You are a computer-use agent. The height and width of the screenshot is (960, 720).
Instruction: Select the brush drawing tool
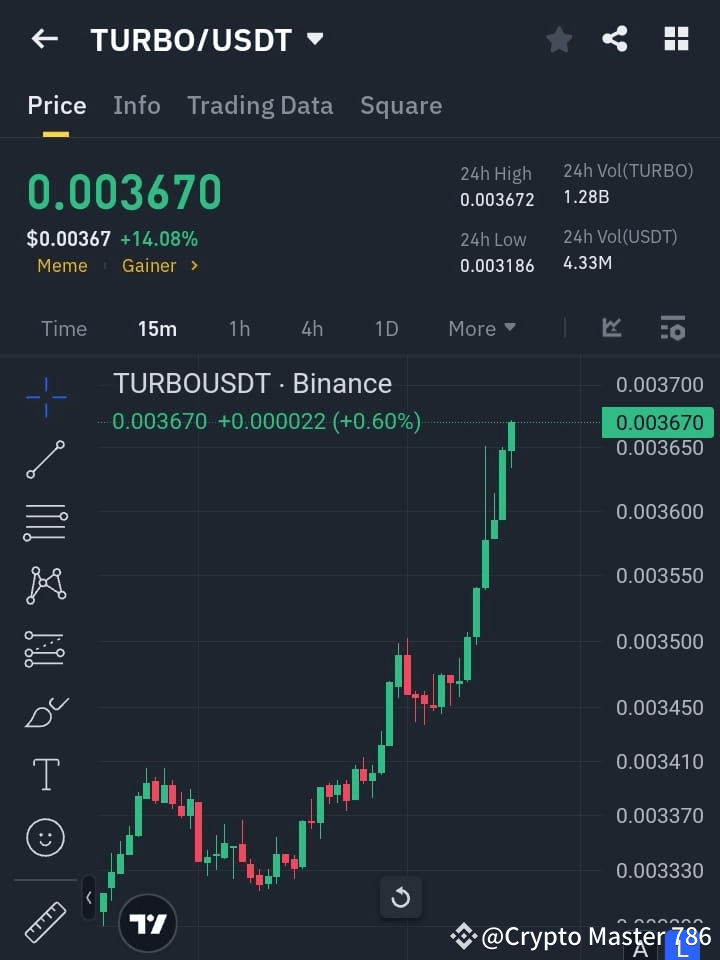45,712
